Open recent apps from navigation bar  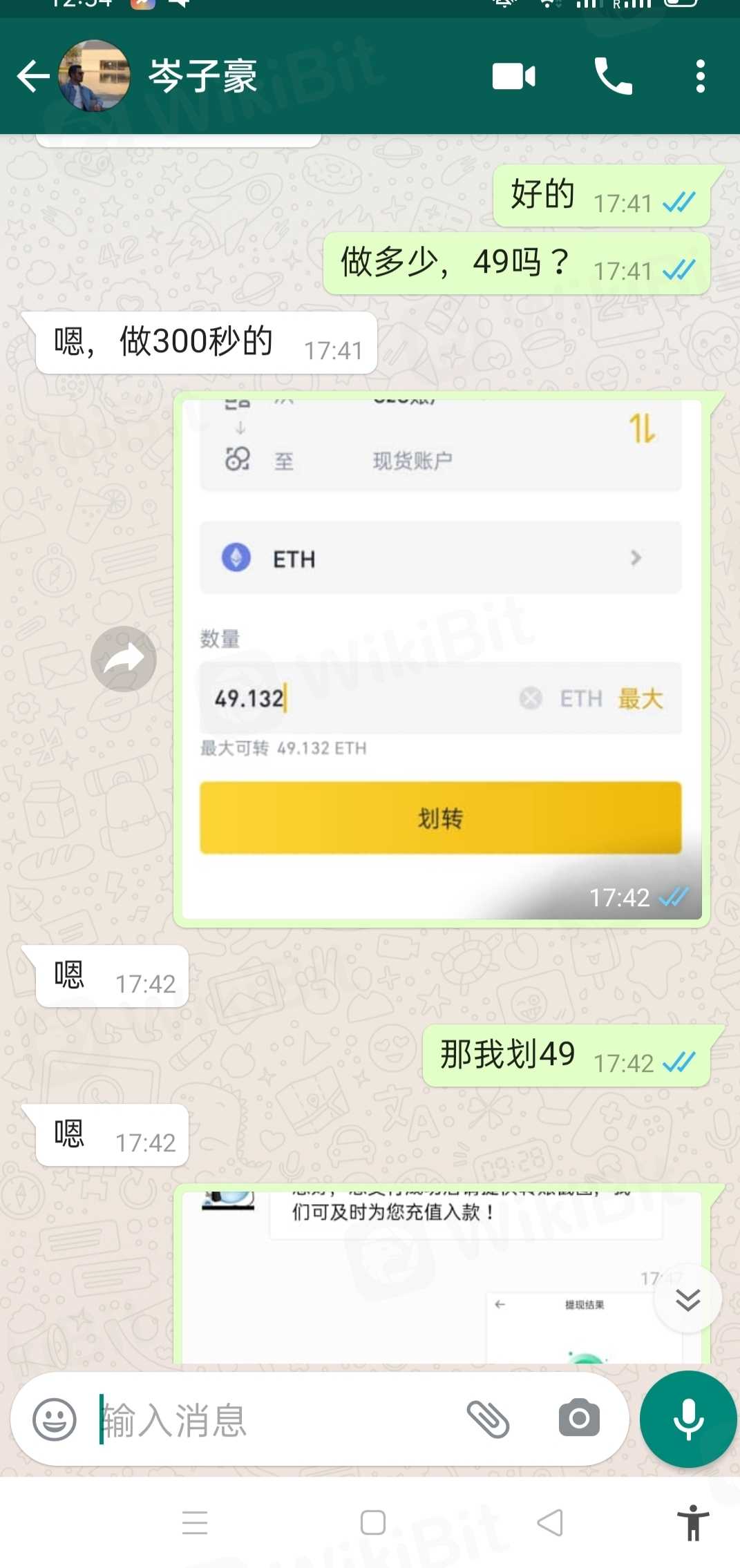(195, 1522)
